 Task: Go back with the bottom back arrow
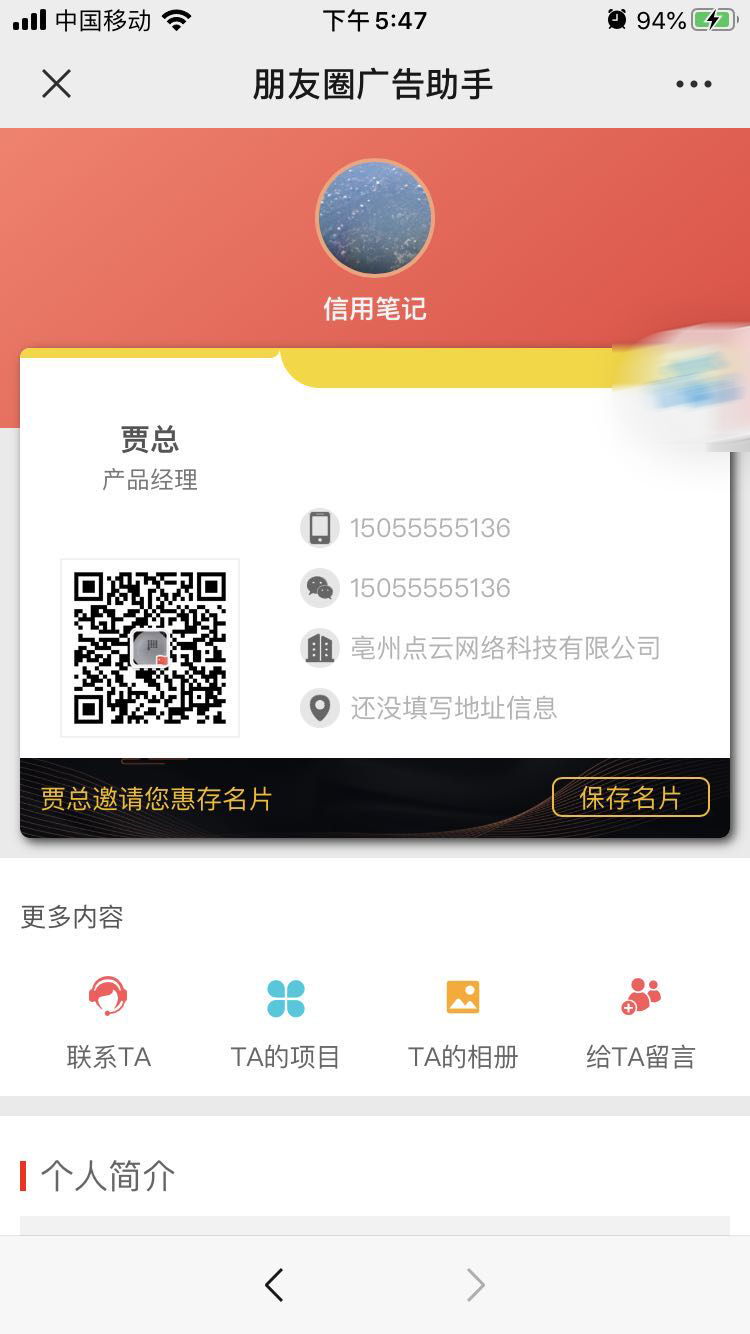point(274,1285)
